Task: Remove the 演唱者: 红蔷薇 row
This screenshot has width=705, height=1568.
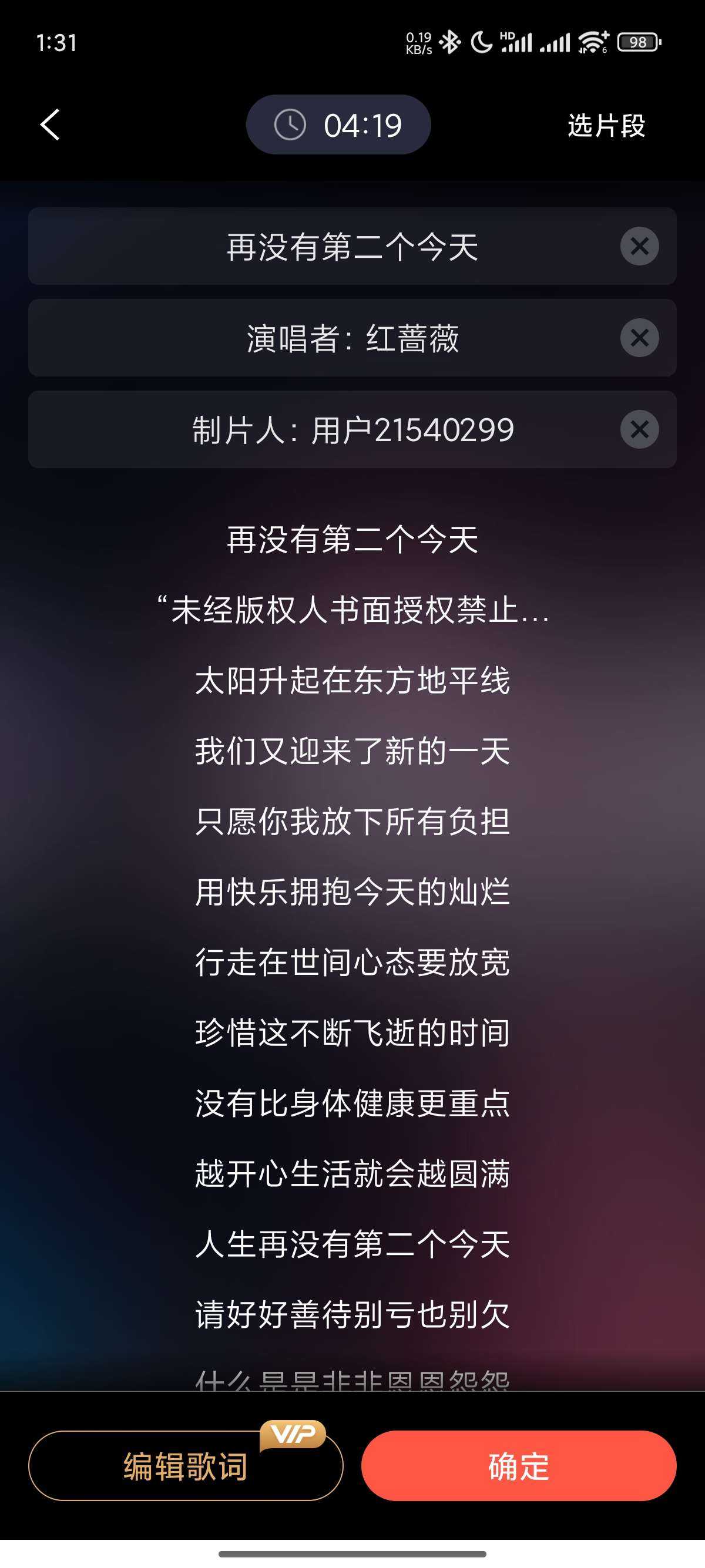Action: [639, 338]
